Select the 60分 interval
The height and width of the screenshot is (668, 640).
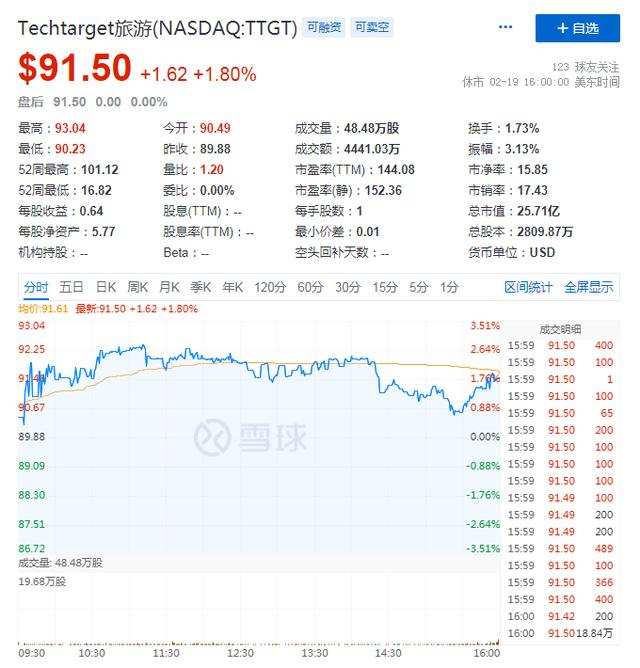tap(310, 287)
